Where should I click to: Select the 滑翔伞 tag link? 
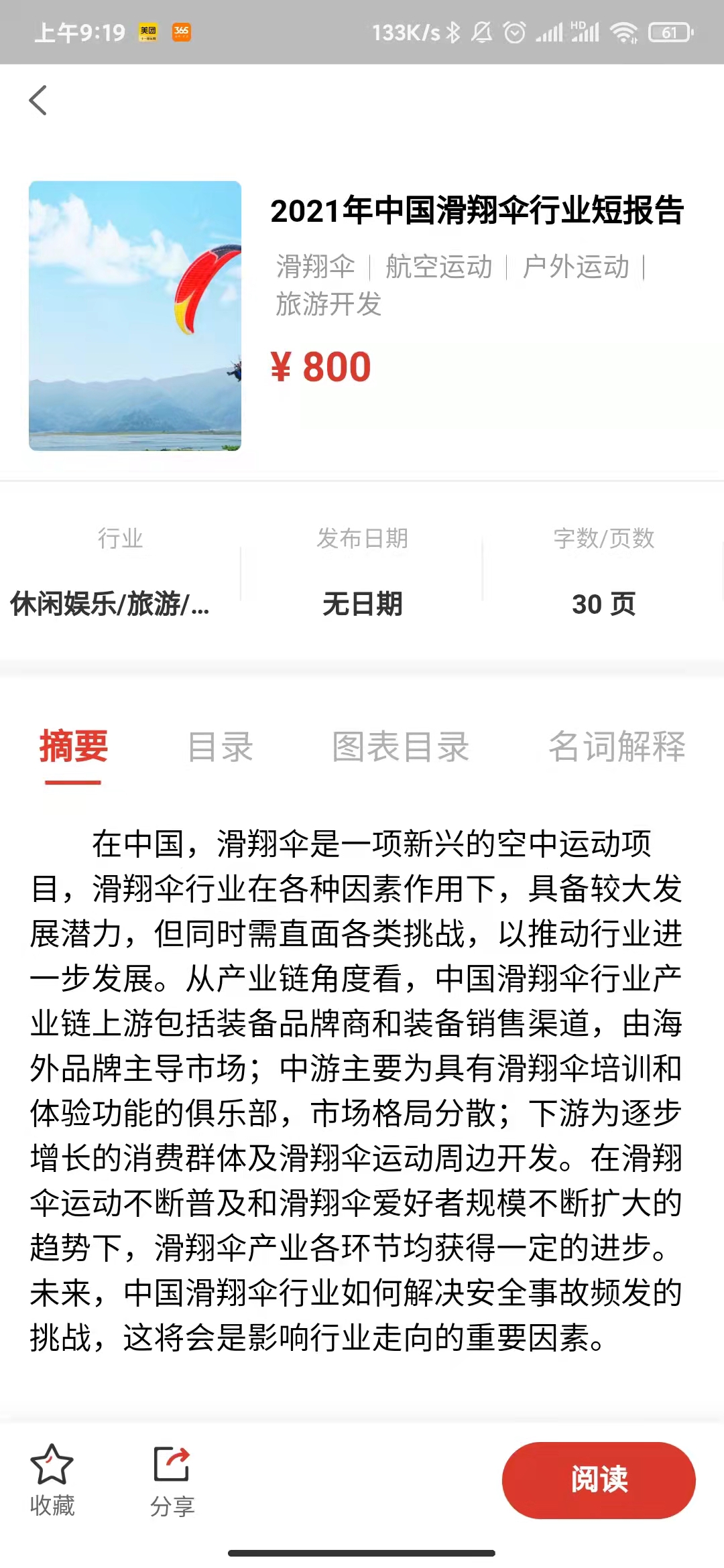click(x=315, y=267)
